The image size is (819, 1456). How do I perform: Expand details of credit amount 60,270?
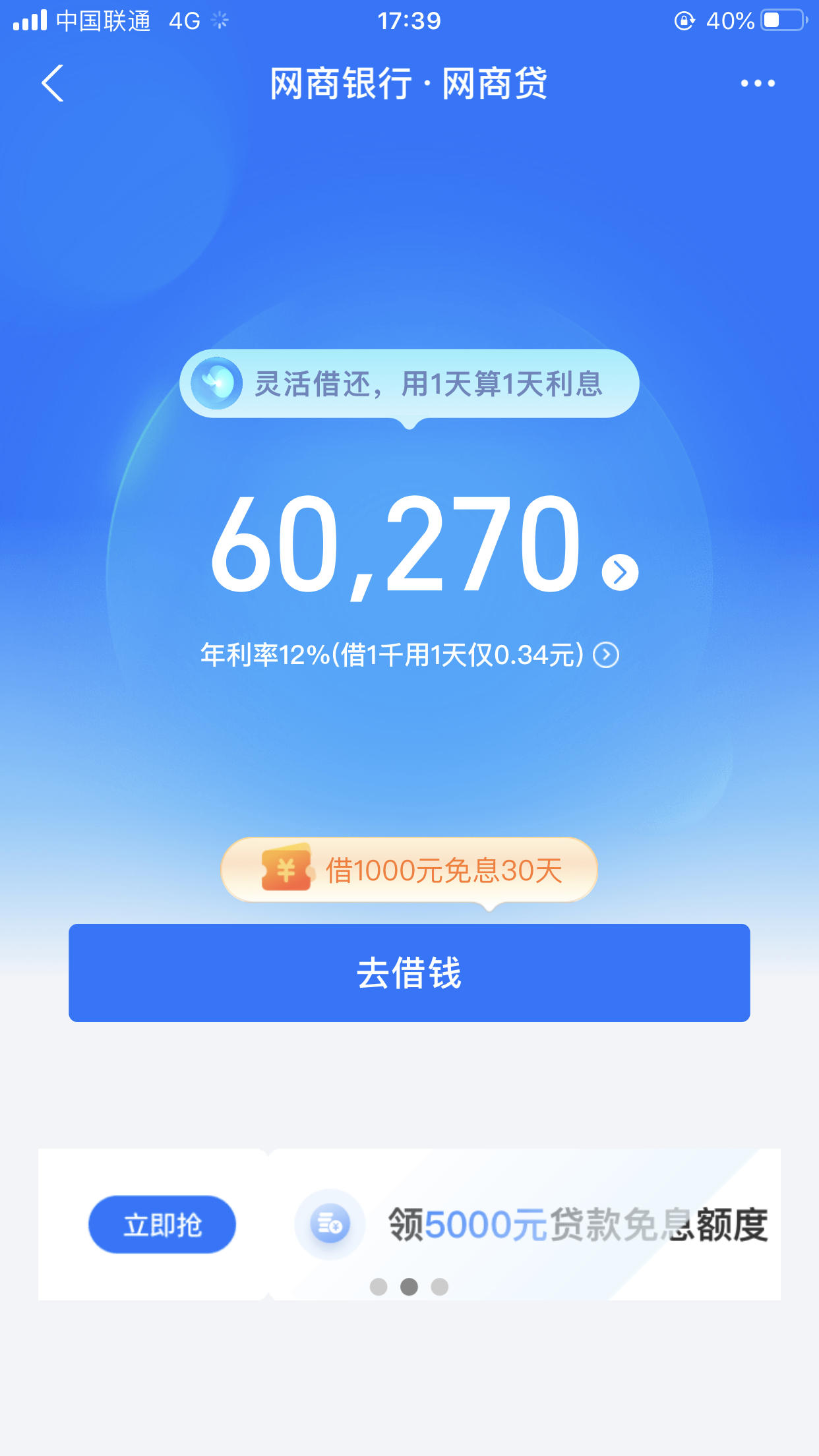point(619,572)
